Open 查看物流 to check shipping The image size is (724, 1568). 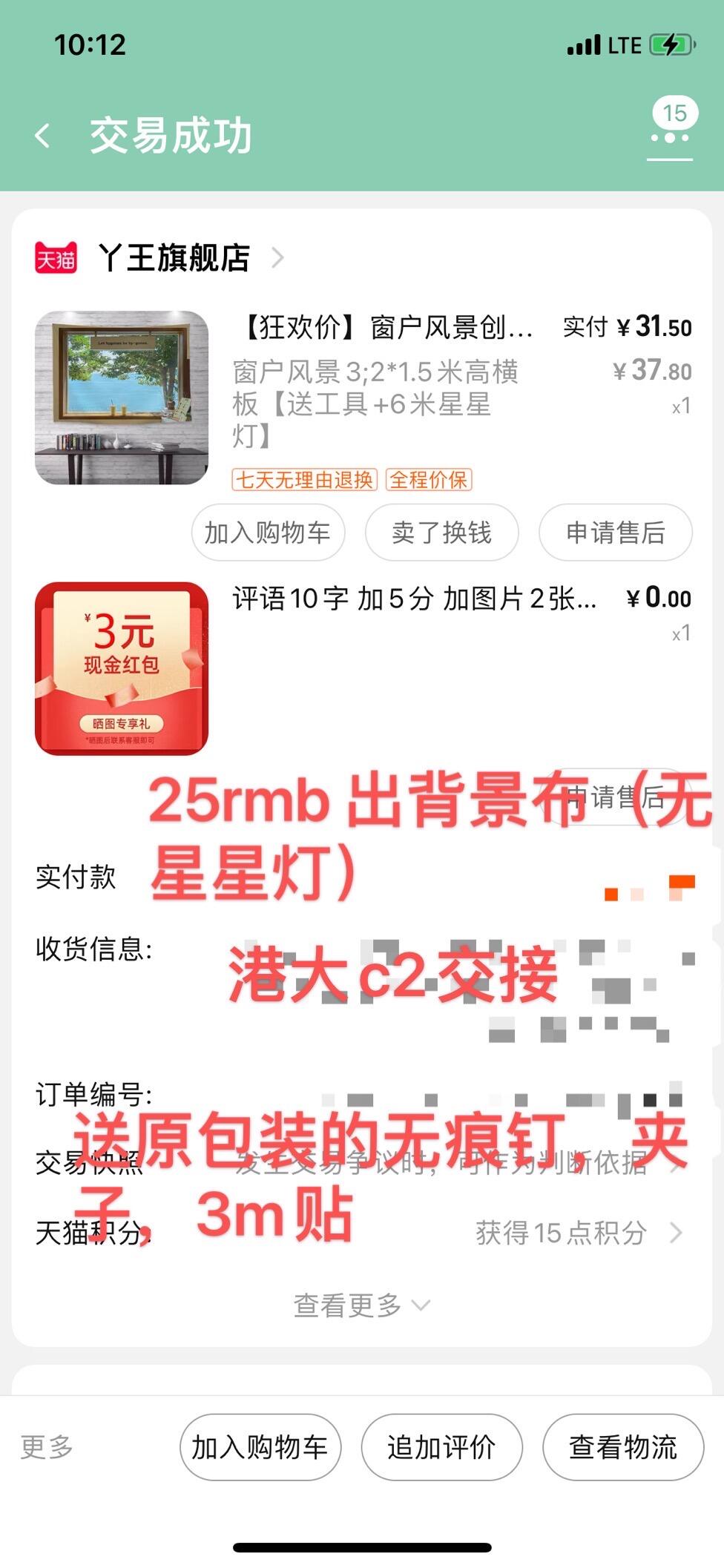(623, 1446)
